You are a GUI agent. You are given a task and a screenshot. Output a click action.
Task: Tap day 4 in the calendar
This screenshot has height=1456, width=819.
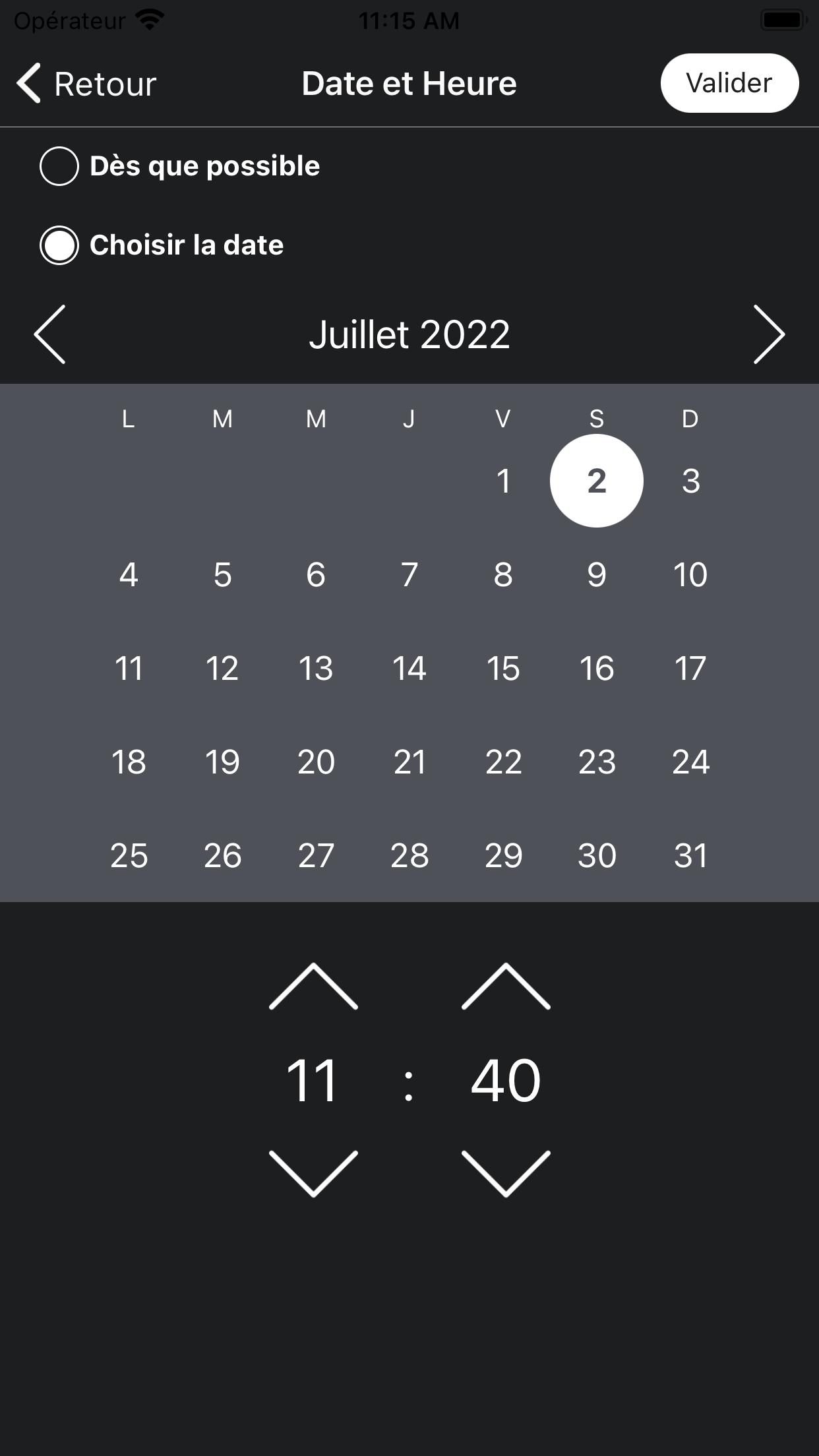(x=129, y=575)
